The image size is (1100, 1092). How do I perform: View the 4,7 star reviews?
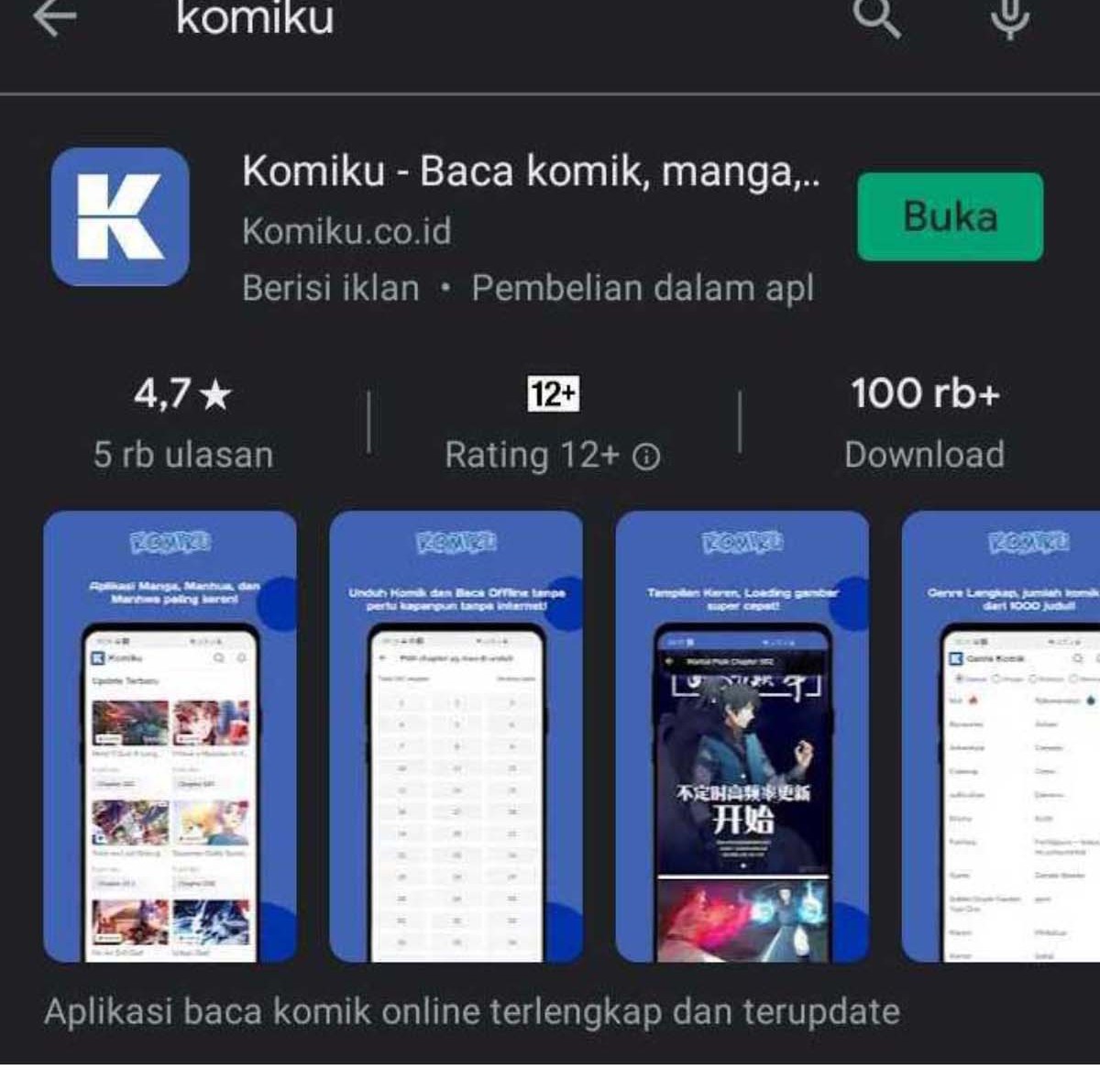pos(183,423)
